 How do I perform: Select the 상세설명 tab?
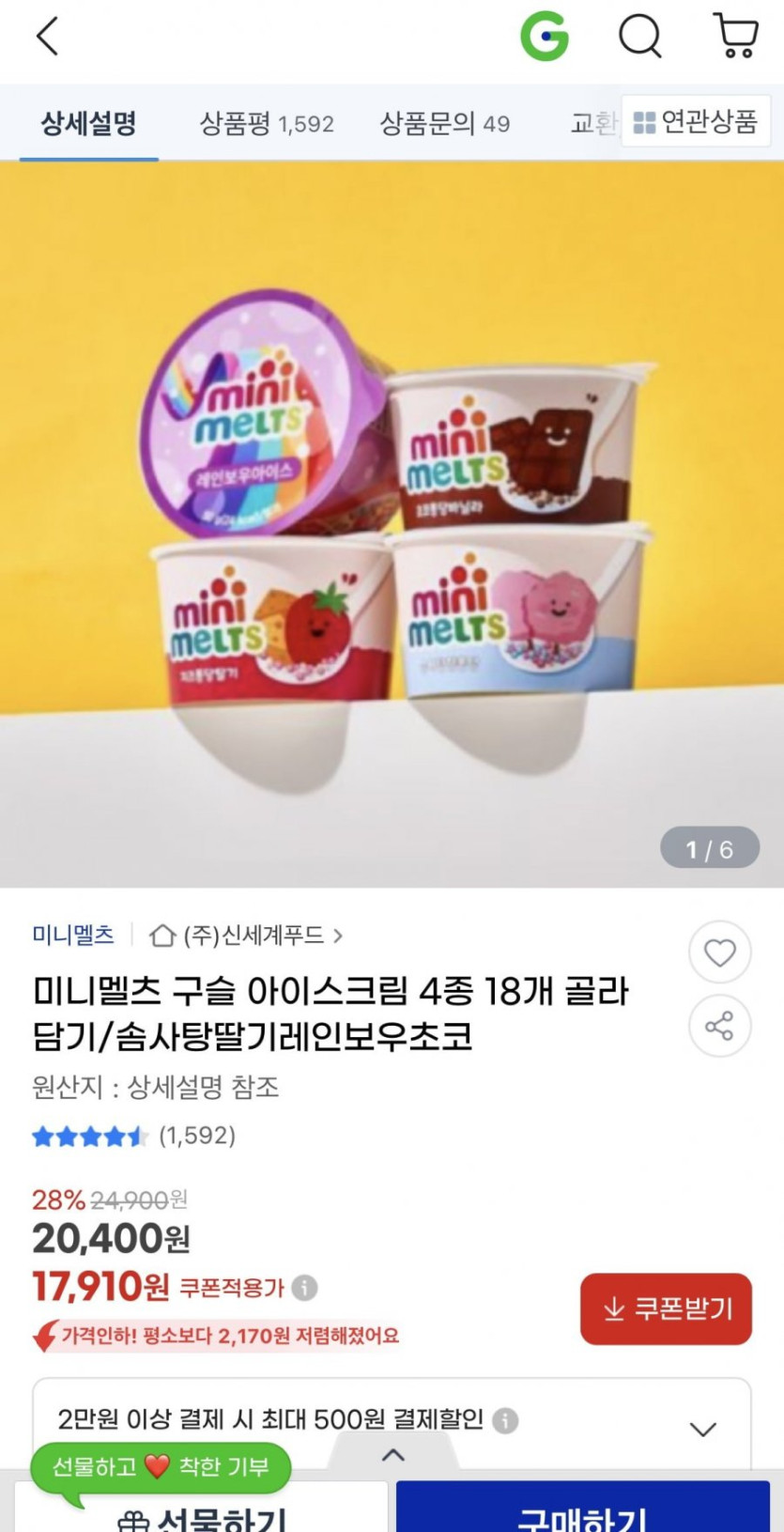[x=88, y=123]
